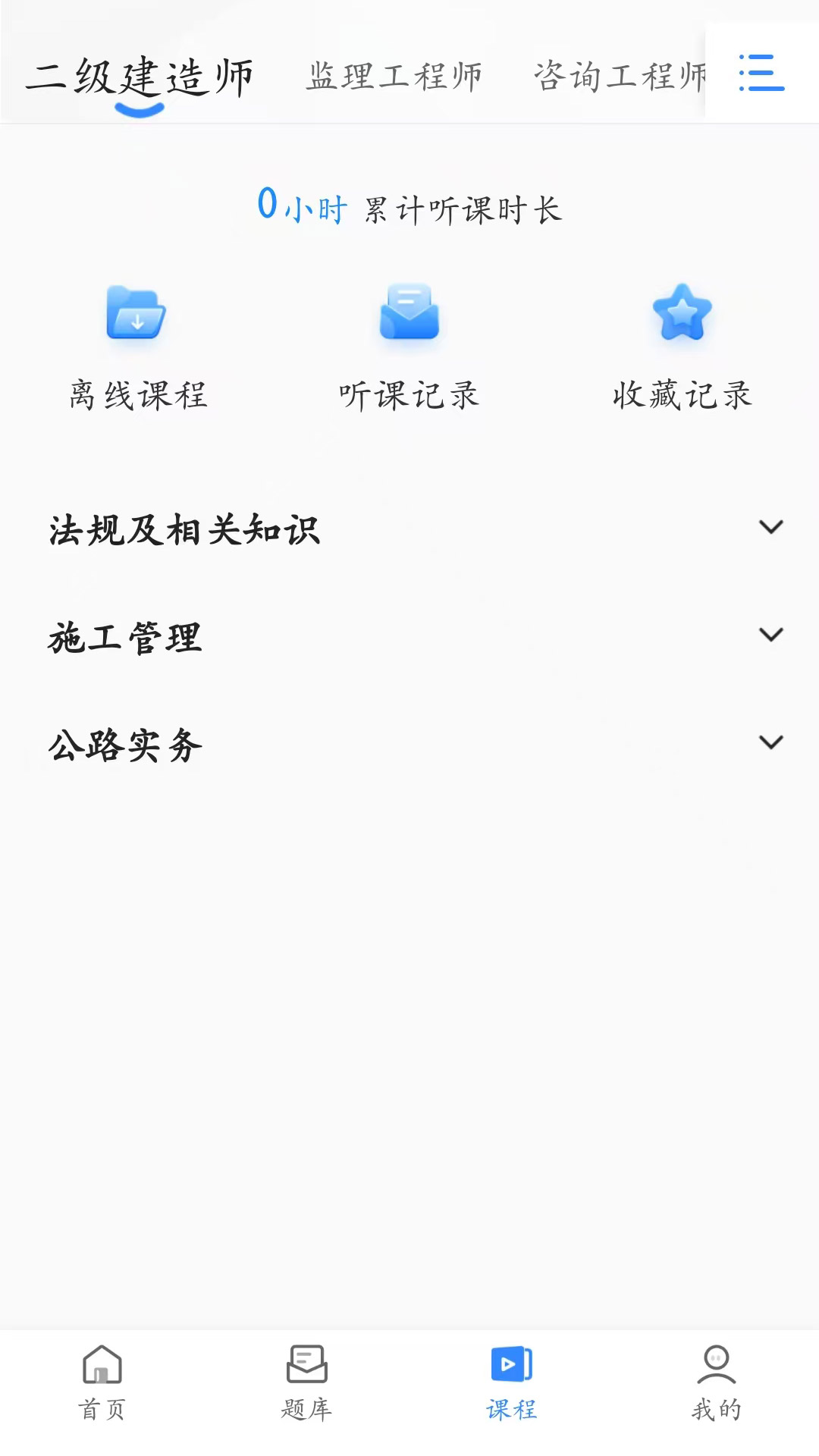Switch to the 监理工程师 tab
Screen dimensions: 819x1456
point(394,77)
